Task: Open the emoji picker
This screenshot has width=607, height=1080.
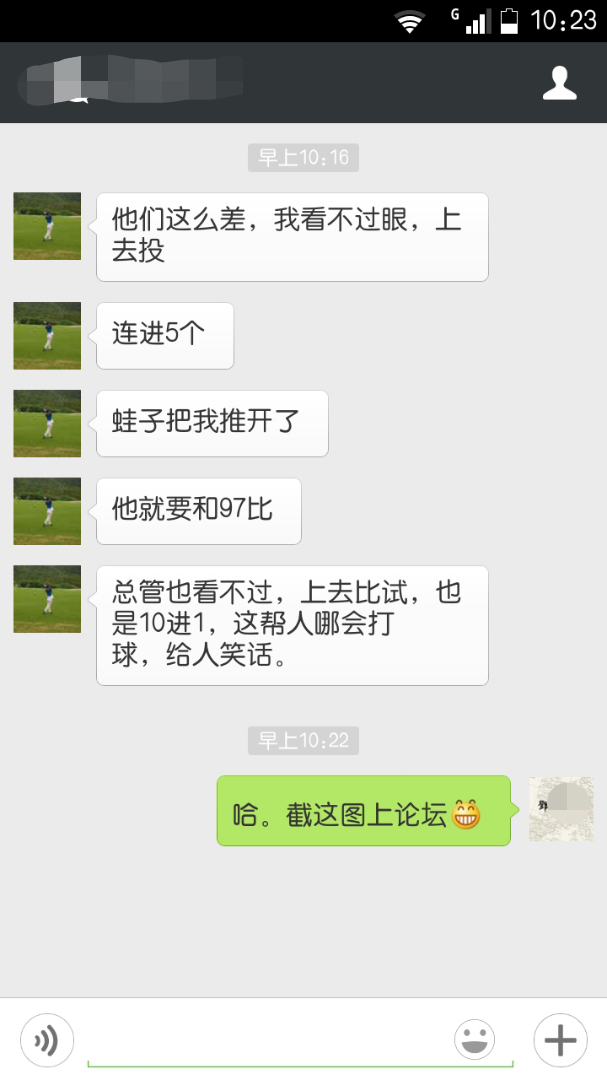Action: pos(475,1040)
